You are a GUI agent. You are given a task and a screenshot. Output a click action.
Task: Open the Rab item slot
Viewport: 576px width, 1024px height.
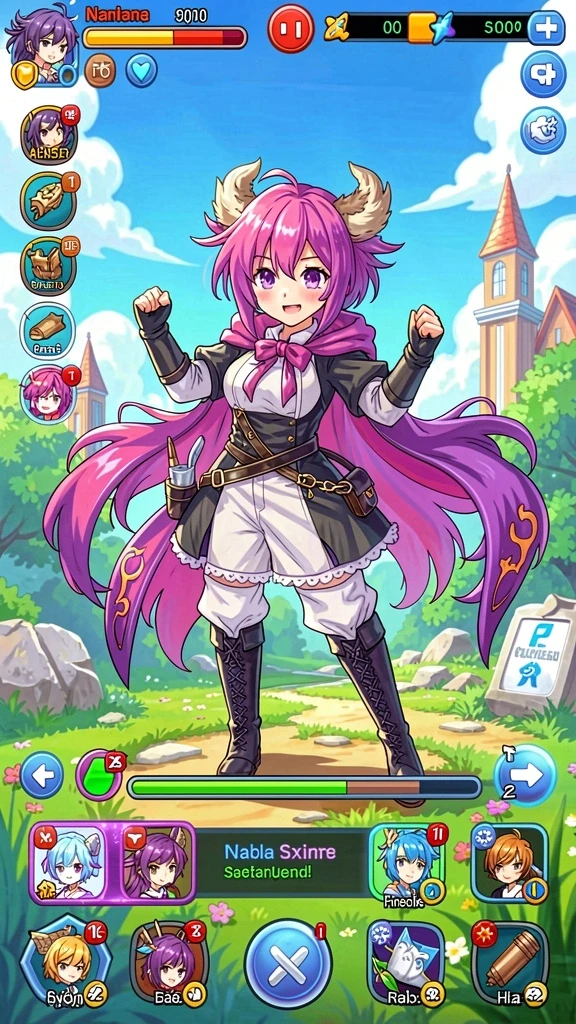point(406,964)
